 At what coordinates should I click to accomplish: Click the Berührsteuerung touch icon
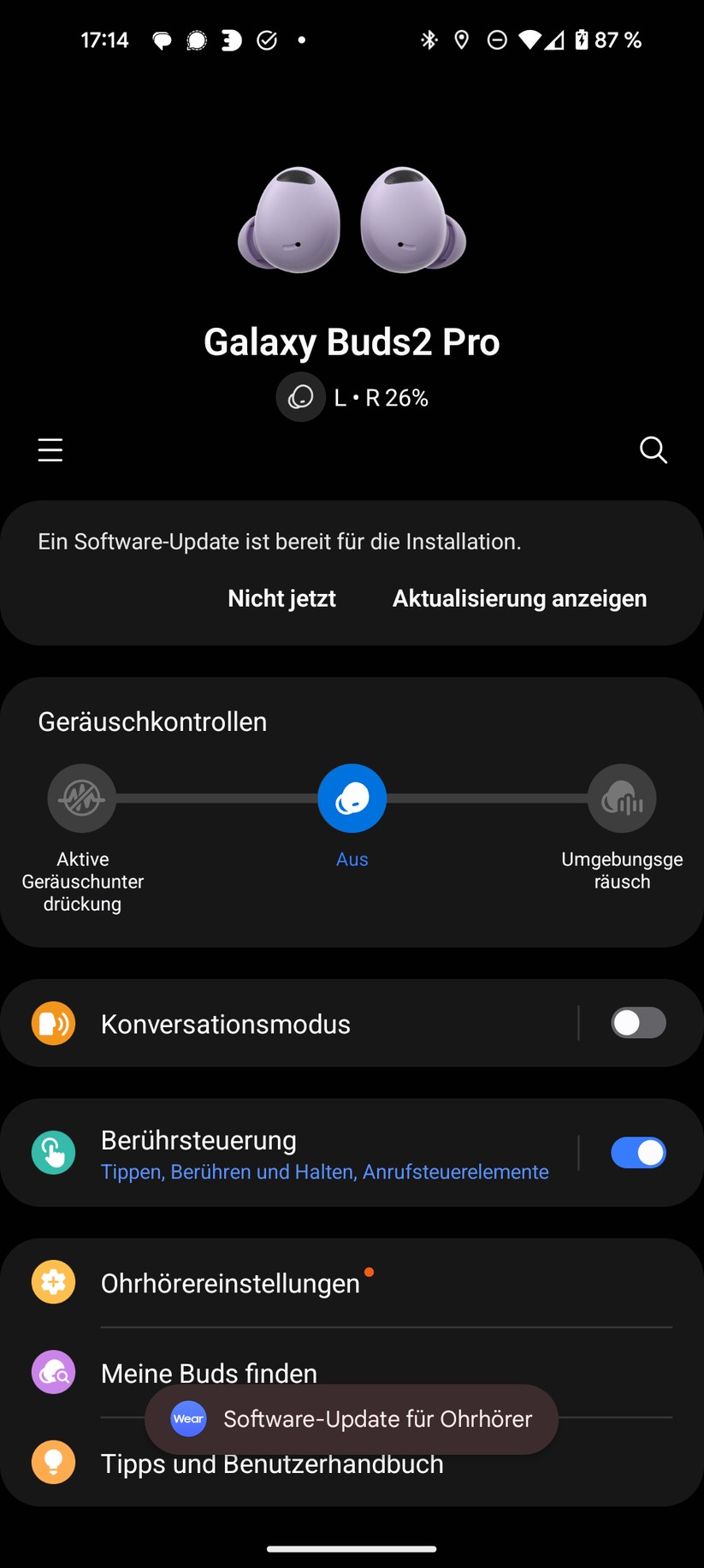[x=53, y=1152]
